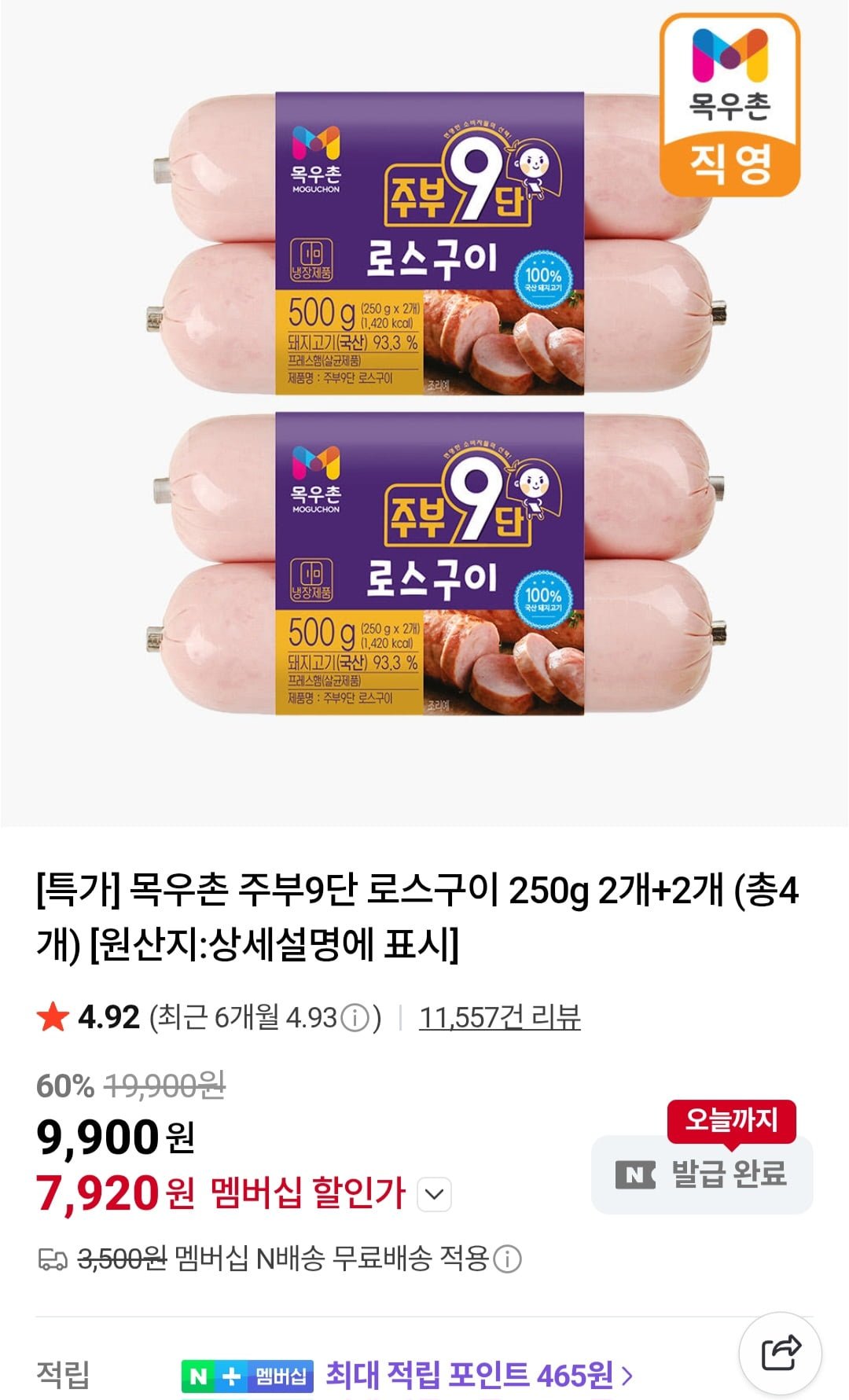Expand the membership discount price dropdown
This screenshot has width=849, height=1400.
click(433, 1195)
